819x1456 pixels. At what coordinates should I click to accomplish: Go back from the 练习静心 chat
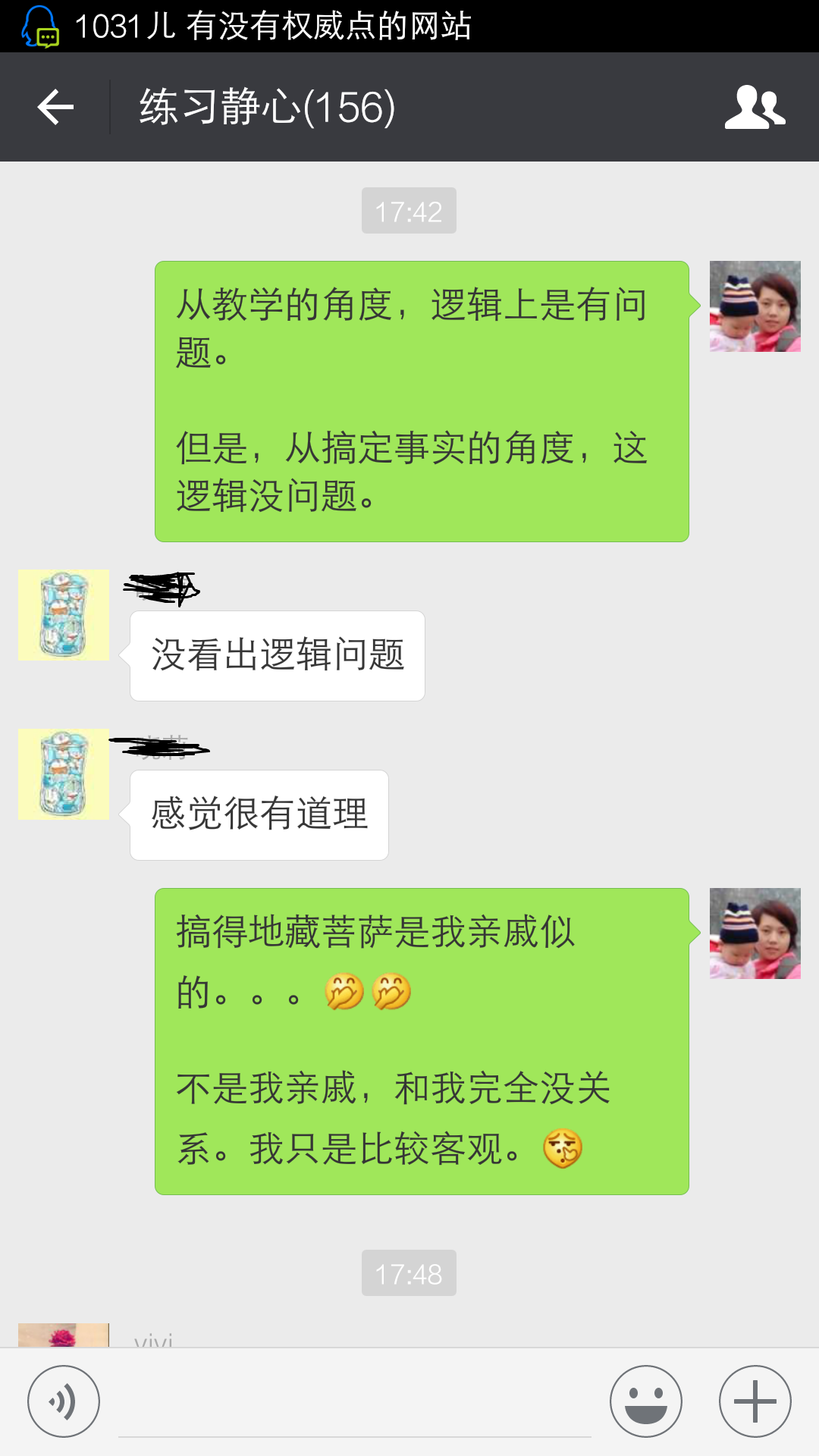[56, 107]
